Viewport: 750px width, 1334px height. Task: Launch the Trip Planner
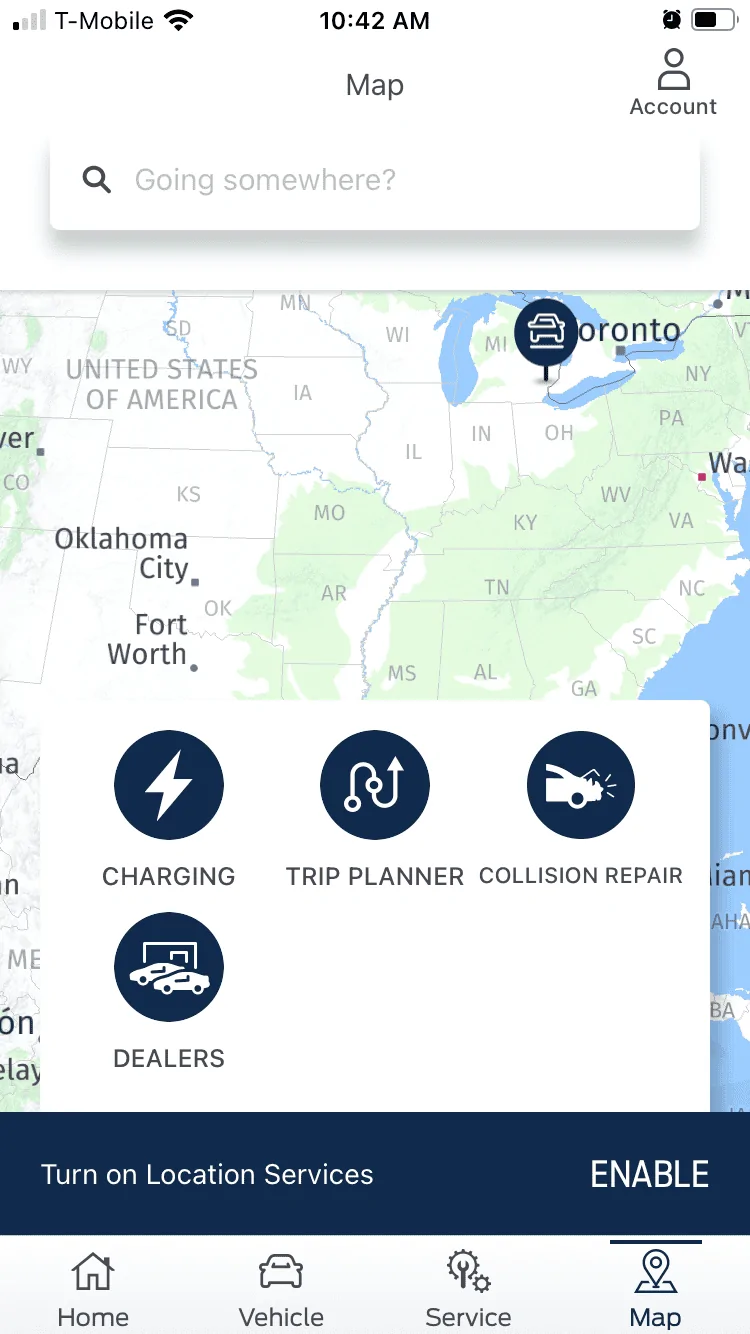(375, 785)
